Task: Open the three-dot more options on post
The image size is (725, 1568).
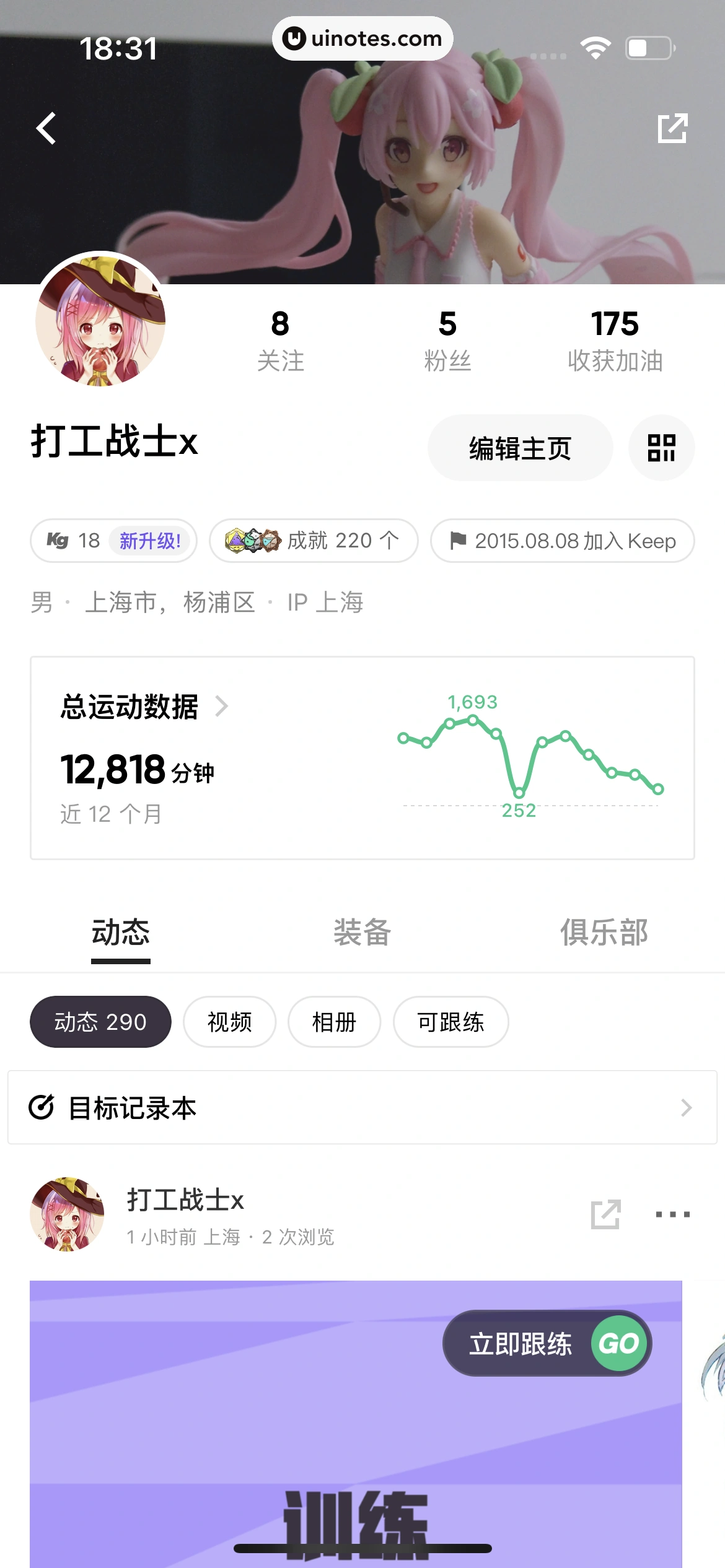Action: tap(673, 1214)
